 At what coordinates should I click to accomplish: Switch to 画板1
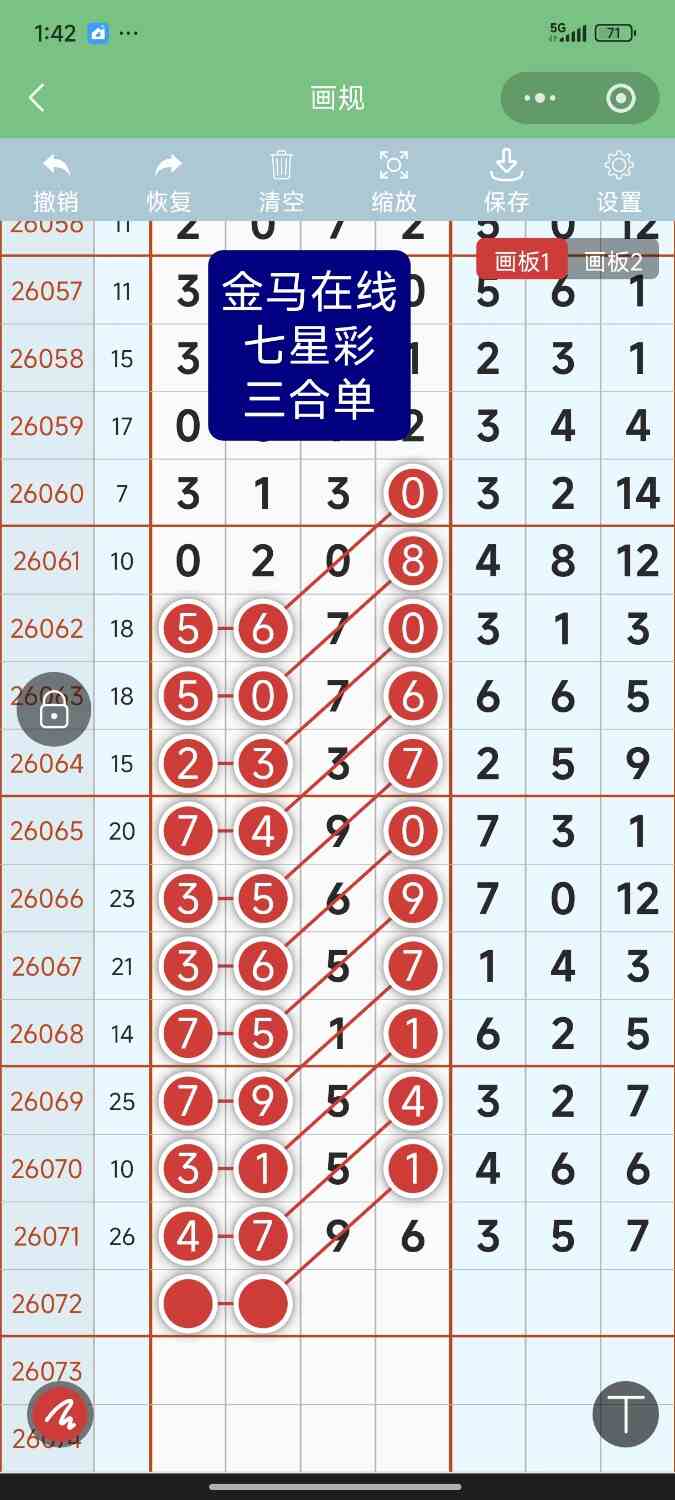pos(522,261)
